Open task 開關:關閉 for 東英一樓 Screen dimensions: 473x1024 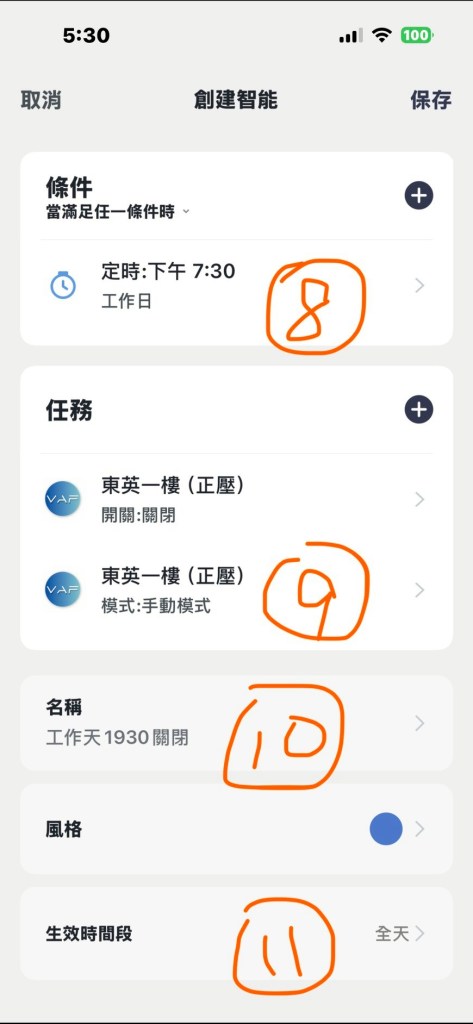[x=236, y=500]
